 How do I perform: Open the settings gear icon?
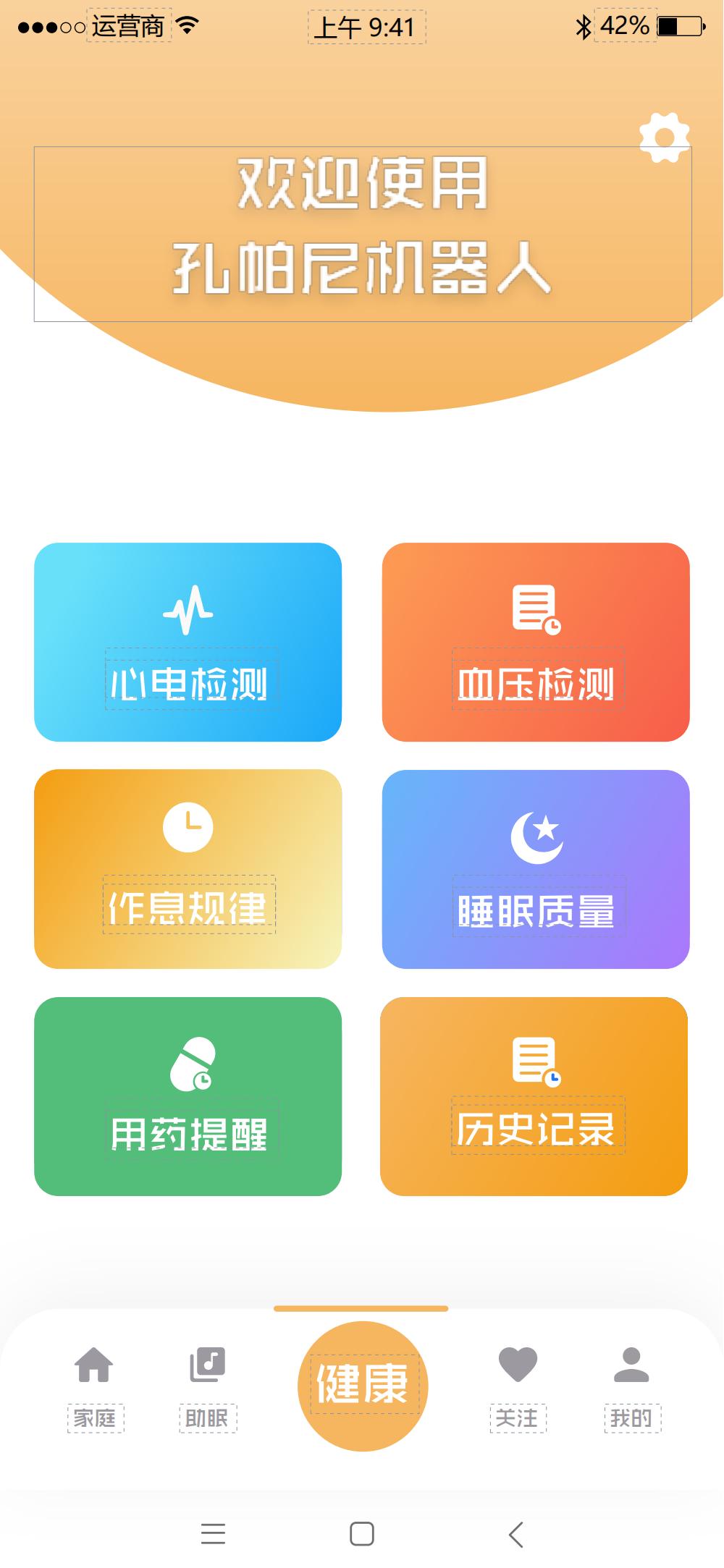[665, 137]
